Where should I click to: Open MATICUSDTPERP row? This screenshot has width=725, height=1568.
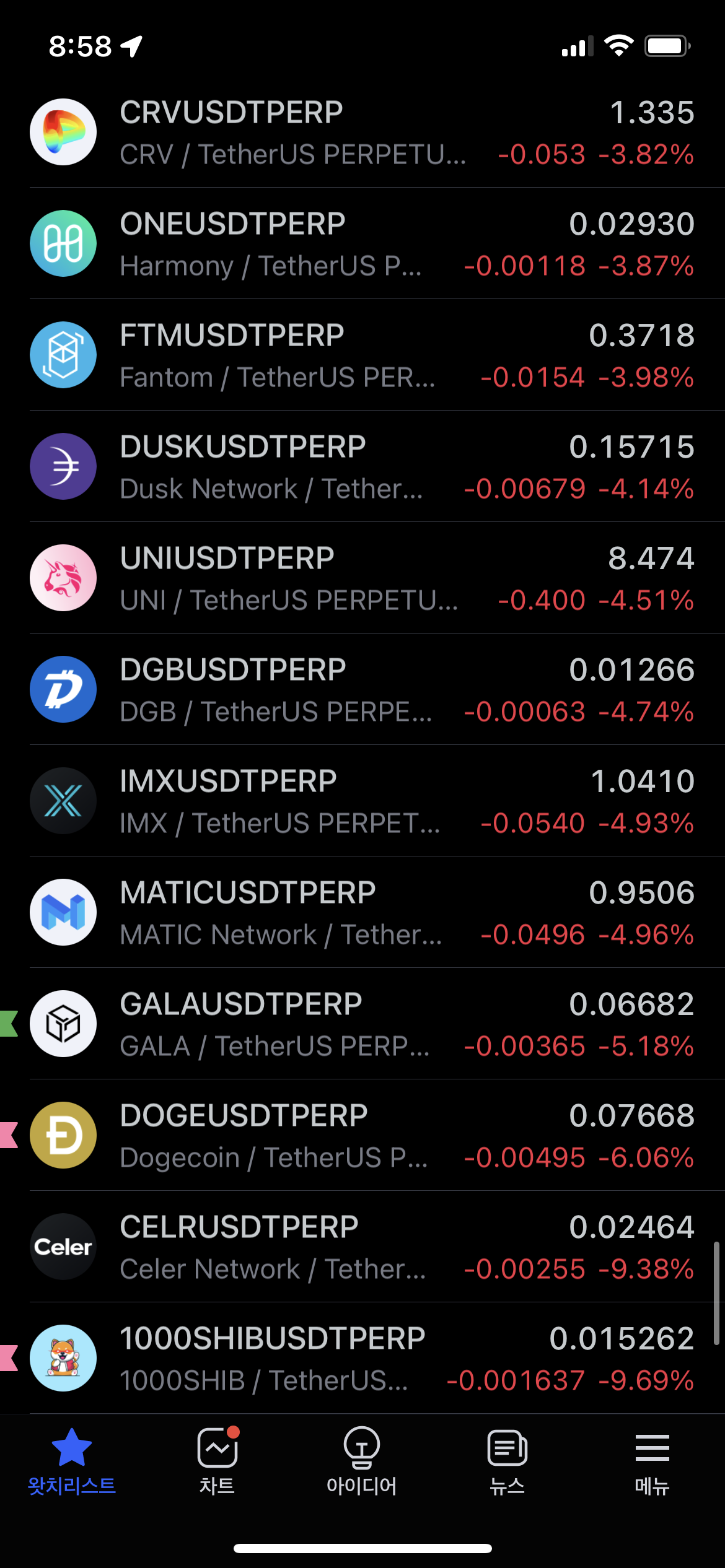[x=362, y=912]
